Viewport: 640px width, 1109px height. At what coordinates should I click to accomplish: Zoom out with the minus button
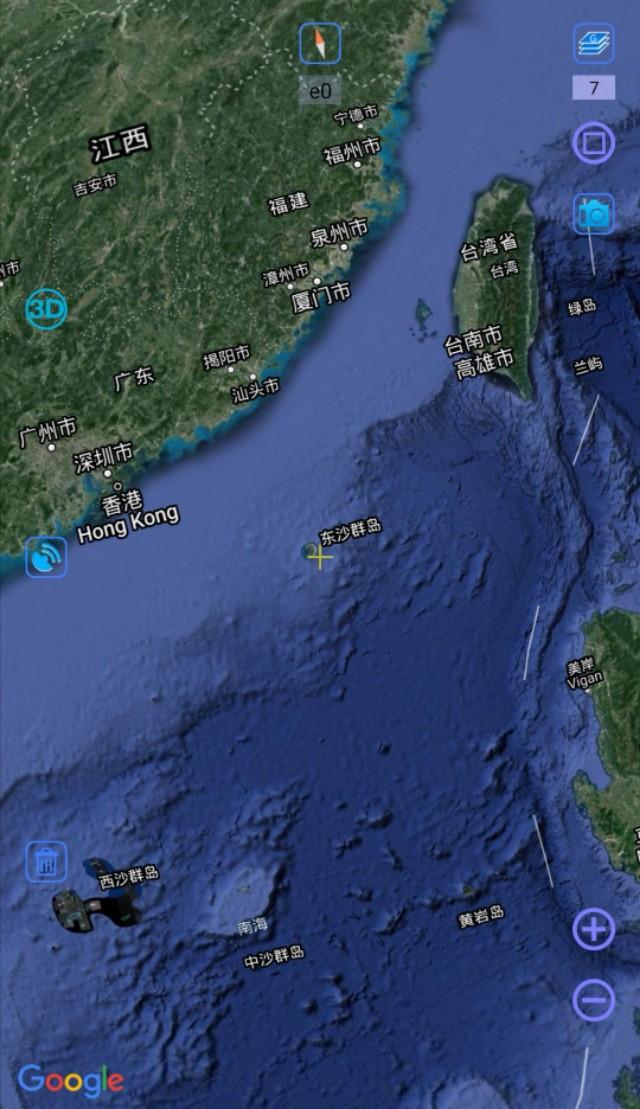point(593,1000)
